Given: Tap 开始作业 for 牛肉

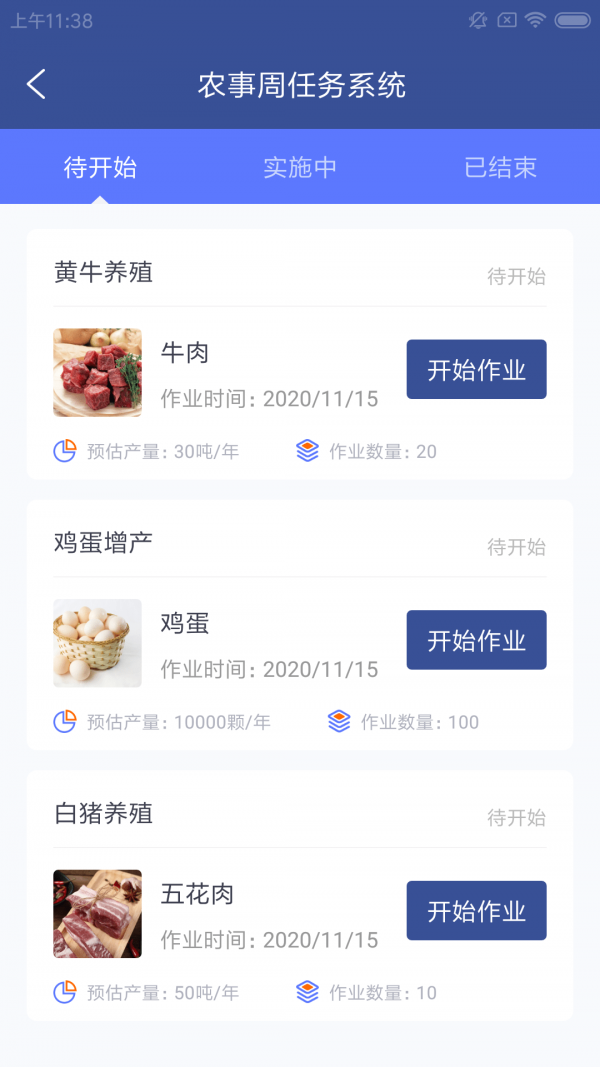Looking at the screenshot, I should pyautogui.click(x=476, y=370).
